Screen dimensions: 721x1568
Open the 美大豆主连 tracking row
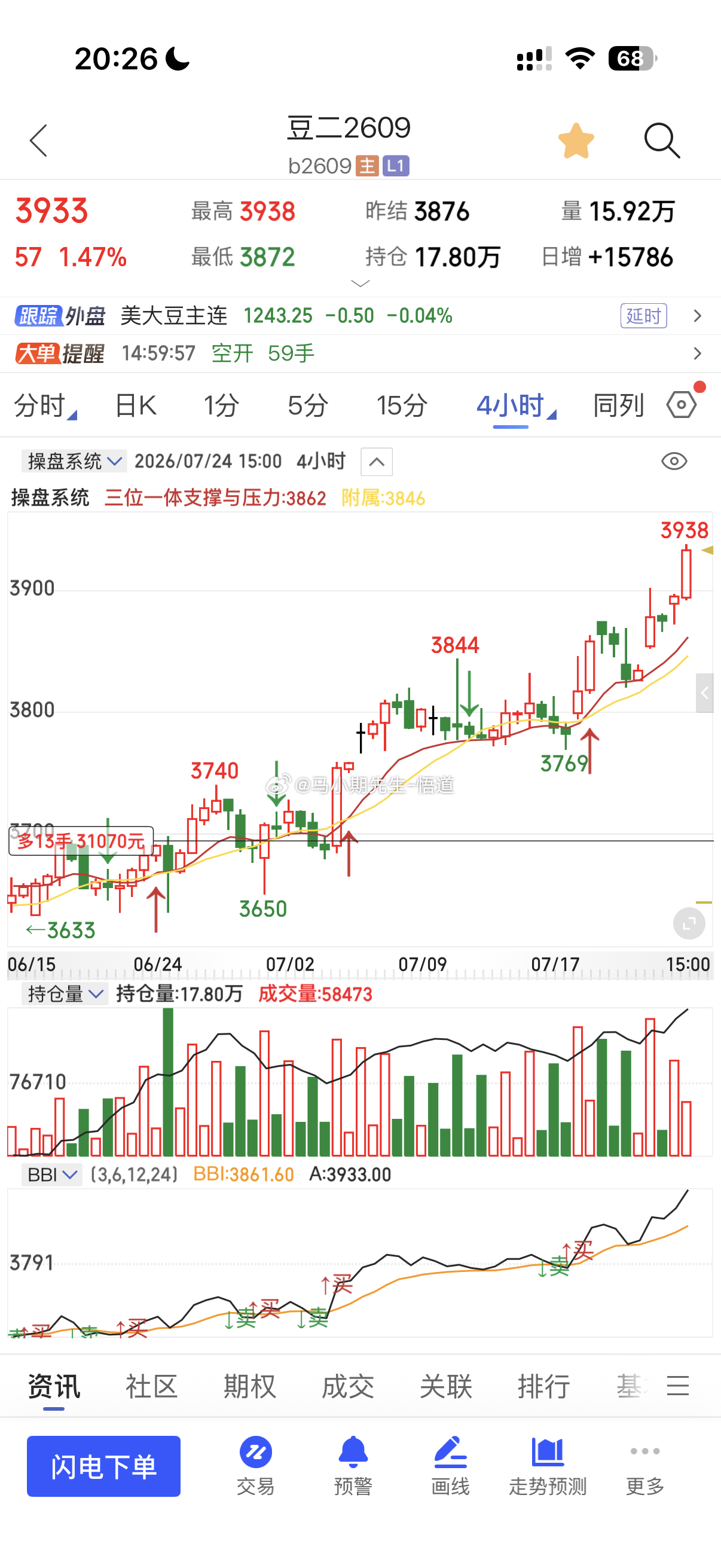pos(360,316)
